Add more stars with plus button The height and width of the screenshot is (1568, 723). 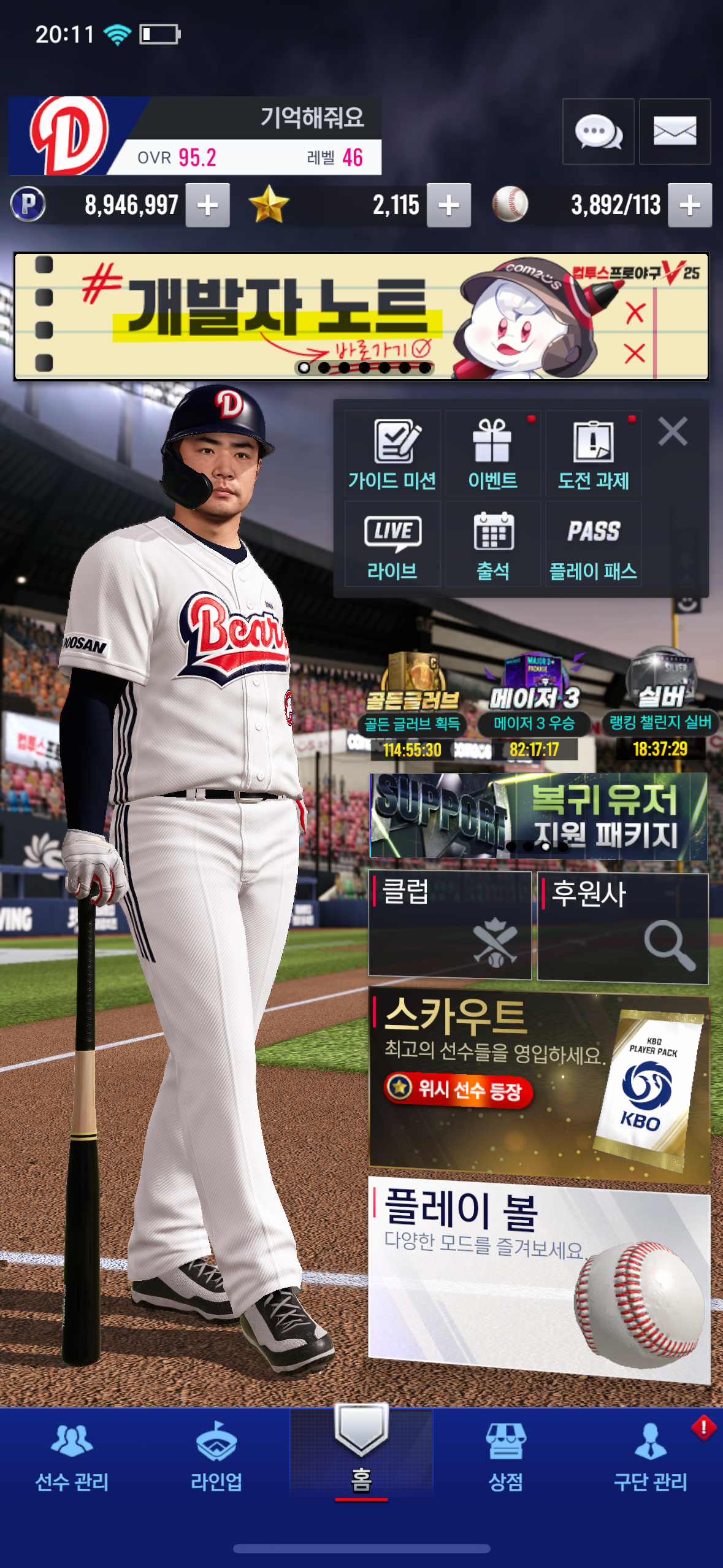point(449,206)
